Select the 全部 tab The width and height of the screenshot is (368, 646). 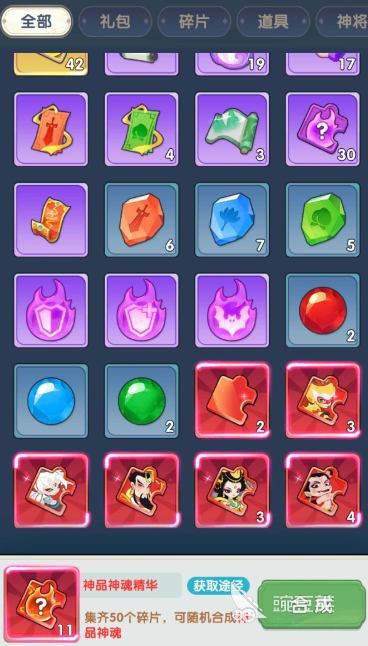(x=37, y=21)
